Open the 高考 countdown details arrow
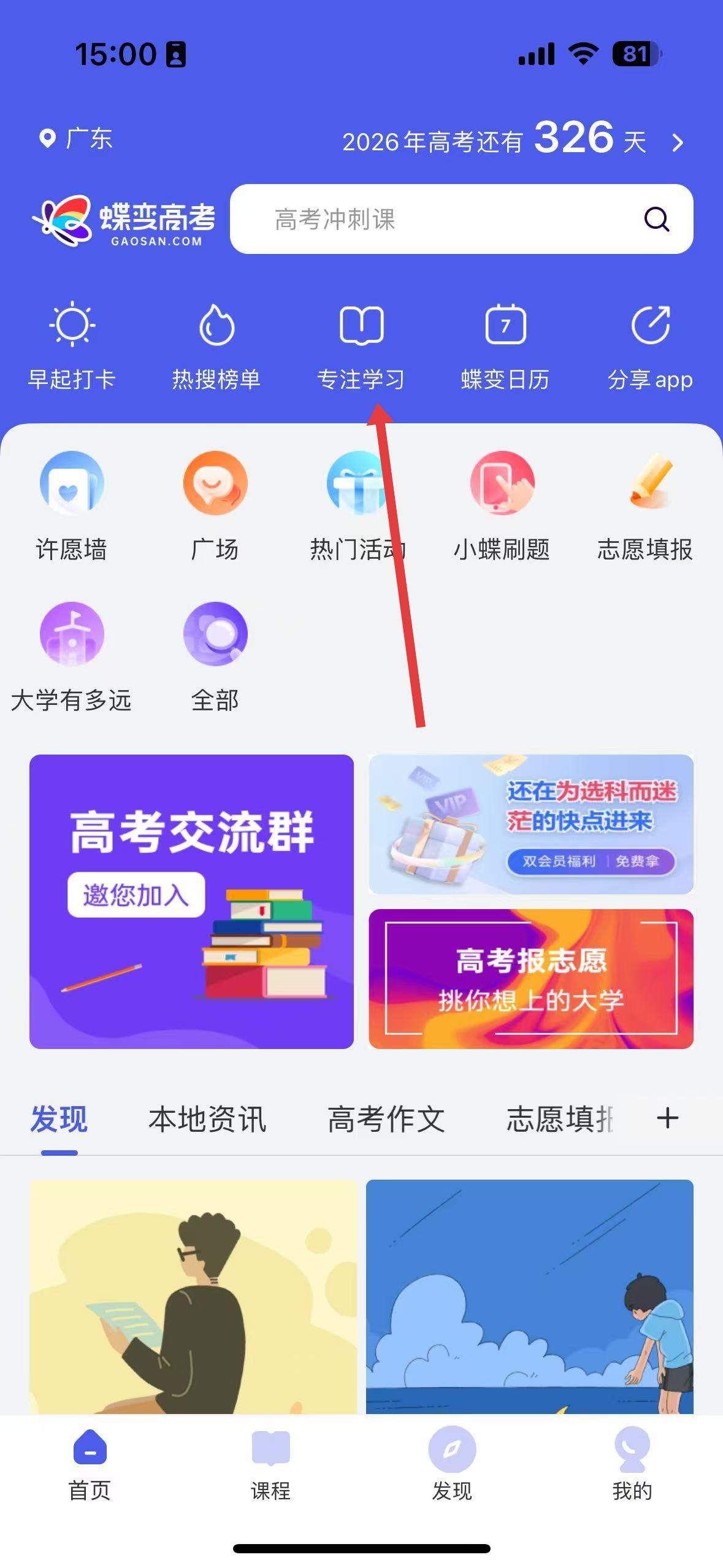This screenshot has width=723, height=1568. (x=678, y=142)
